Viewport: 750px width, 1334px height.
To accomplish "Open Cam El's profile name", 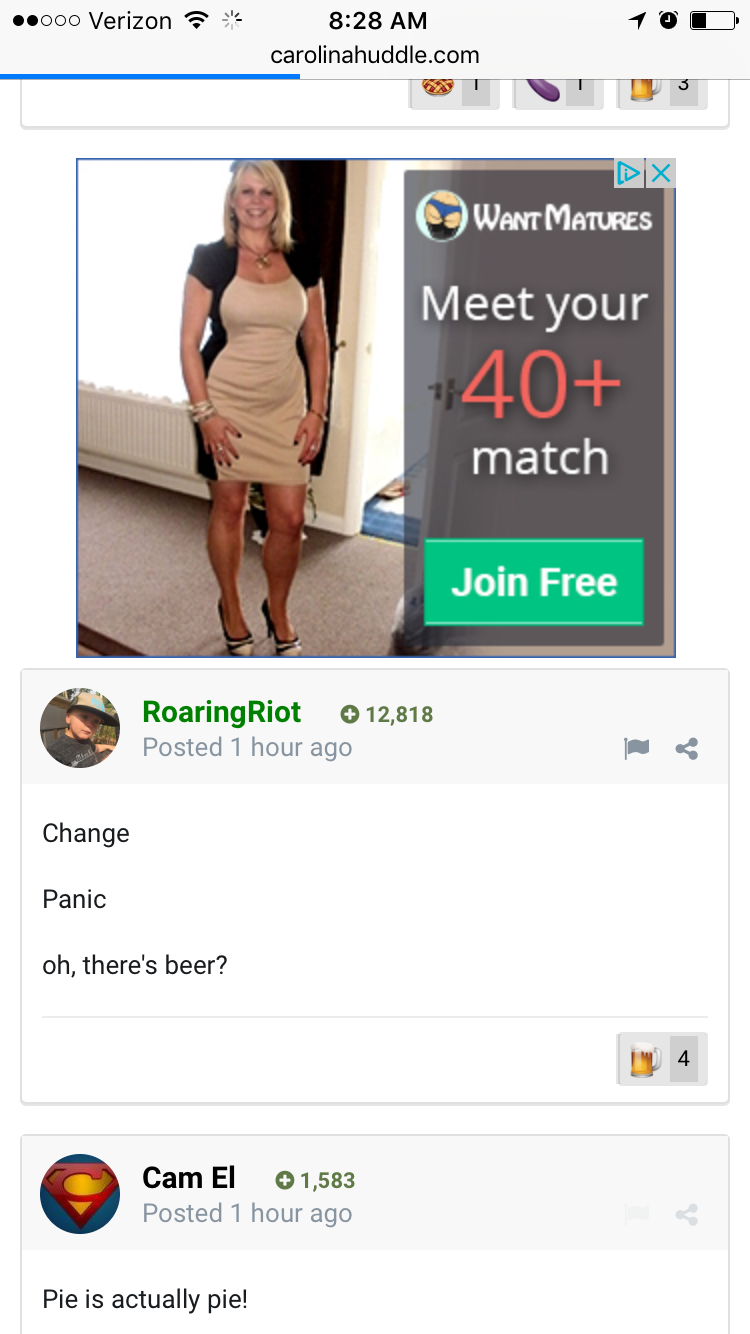I will tap(189, 1178).
